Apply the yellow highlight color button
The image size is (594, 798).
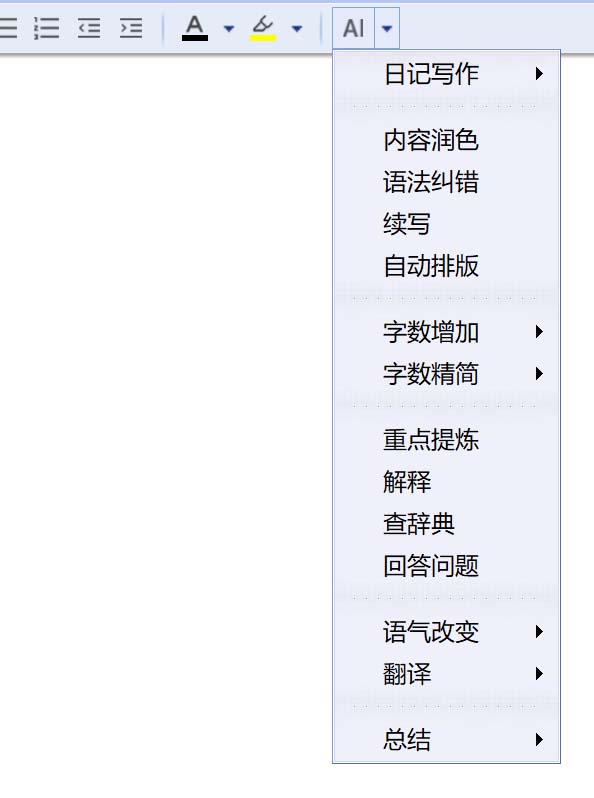pyautogui.click(x=263, y=28)
